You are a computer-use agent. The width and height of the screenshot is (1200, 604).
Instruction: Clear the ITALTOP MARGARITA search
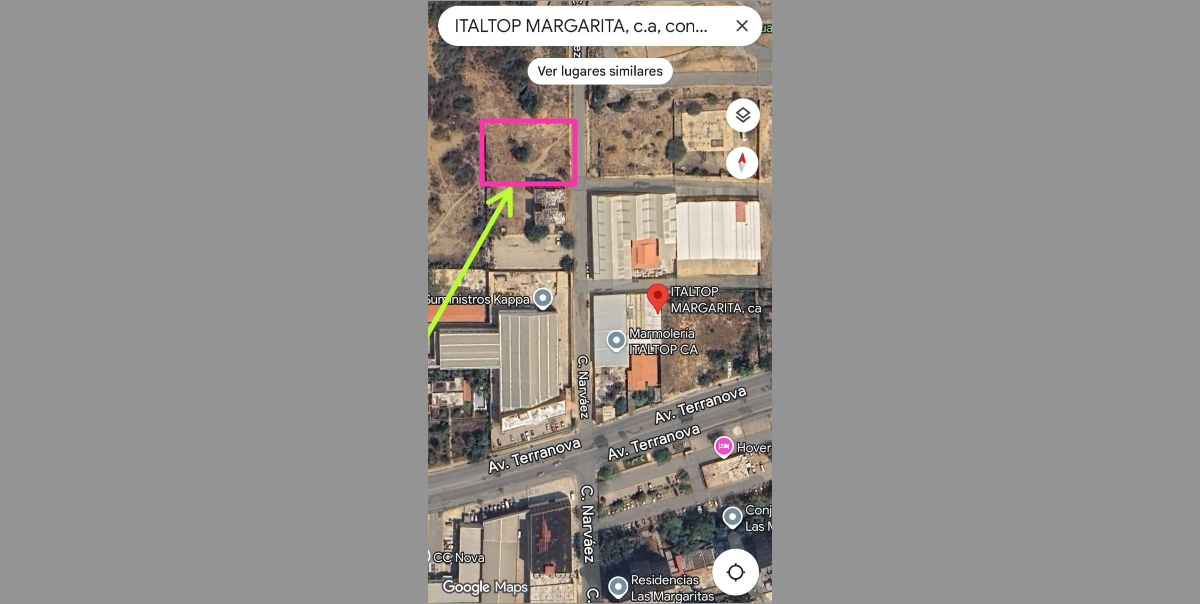pyautogui.click(x=742, y=26)
